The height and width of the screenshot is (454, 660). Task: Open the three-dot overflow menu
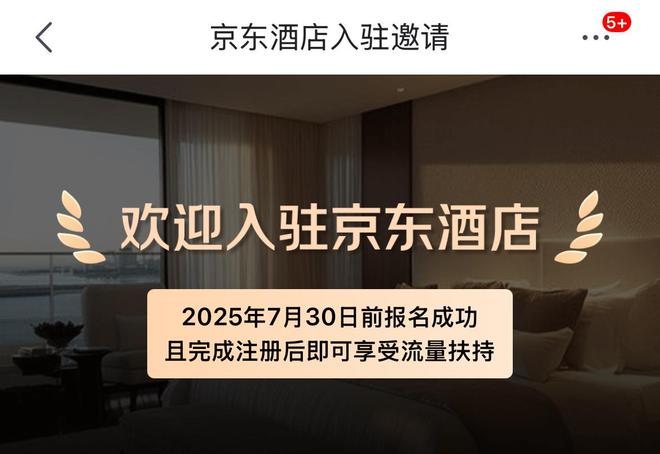coord(596,37)
